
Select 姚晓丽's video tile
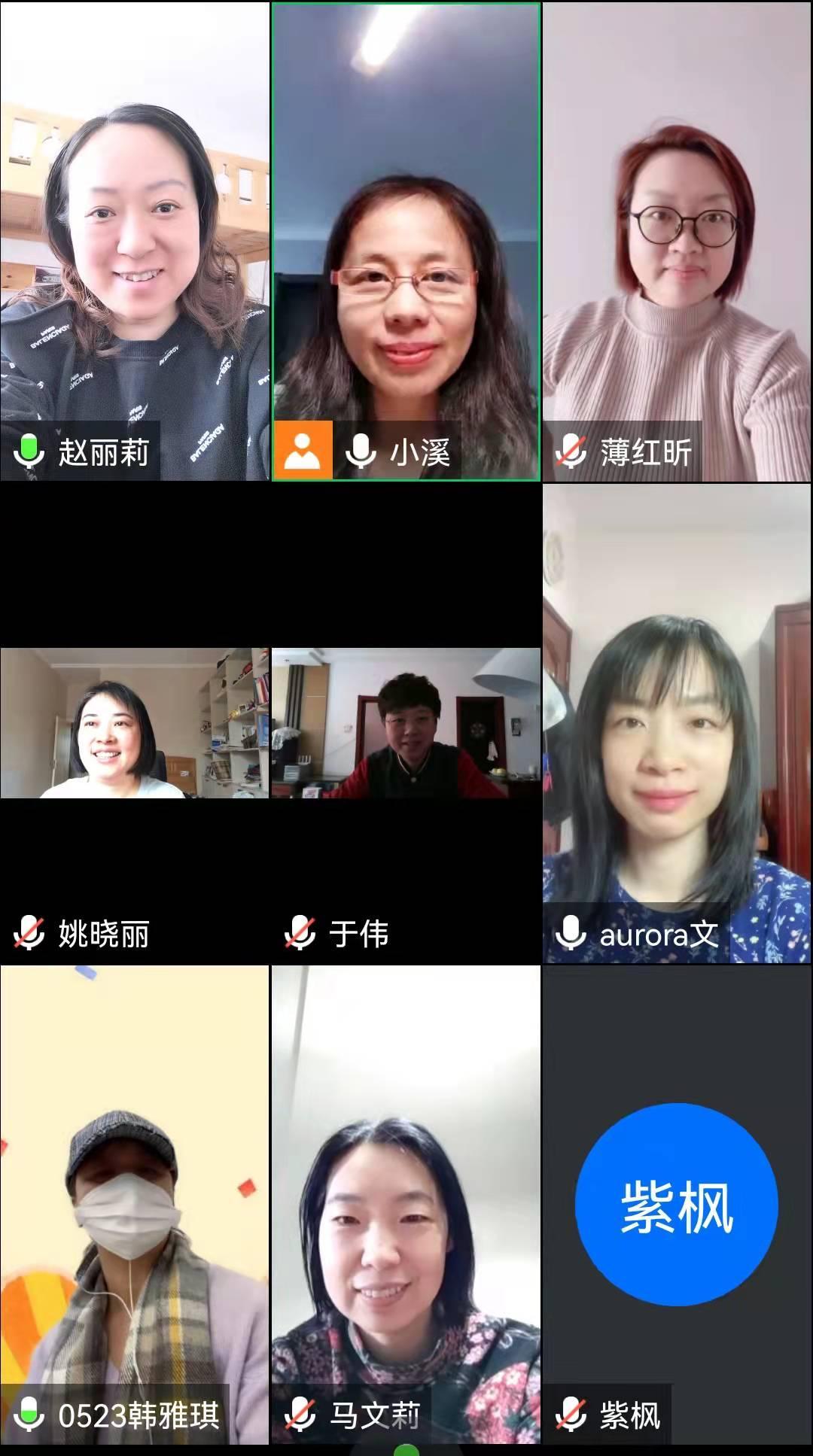pyautogui.click(x=135, y=723)
